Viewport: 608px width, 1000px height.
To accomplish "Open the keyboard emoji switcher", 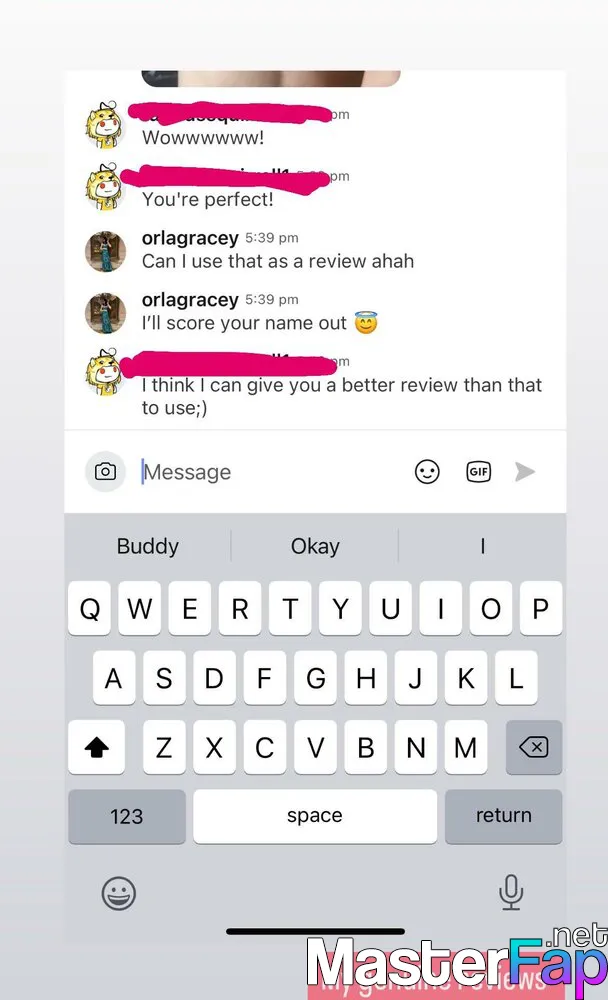I will (x=119, y=893).
